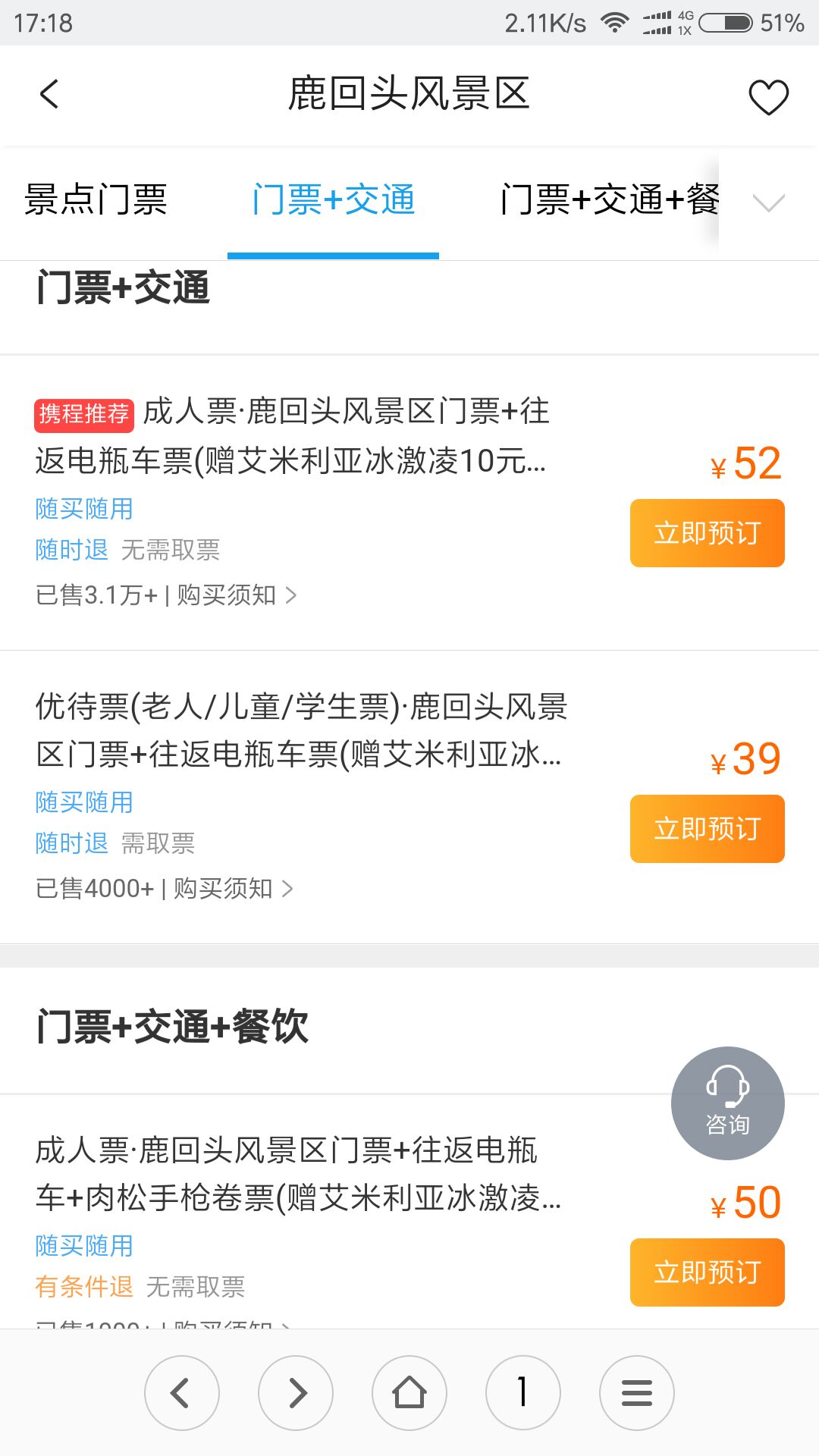Expand the ticket category dropdown arrow
Viewport: 819px width, 1456px height.
[768, 202]
